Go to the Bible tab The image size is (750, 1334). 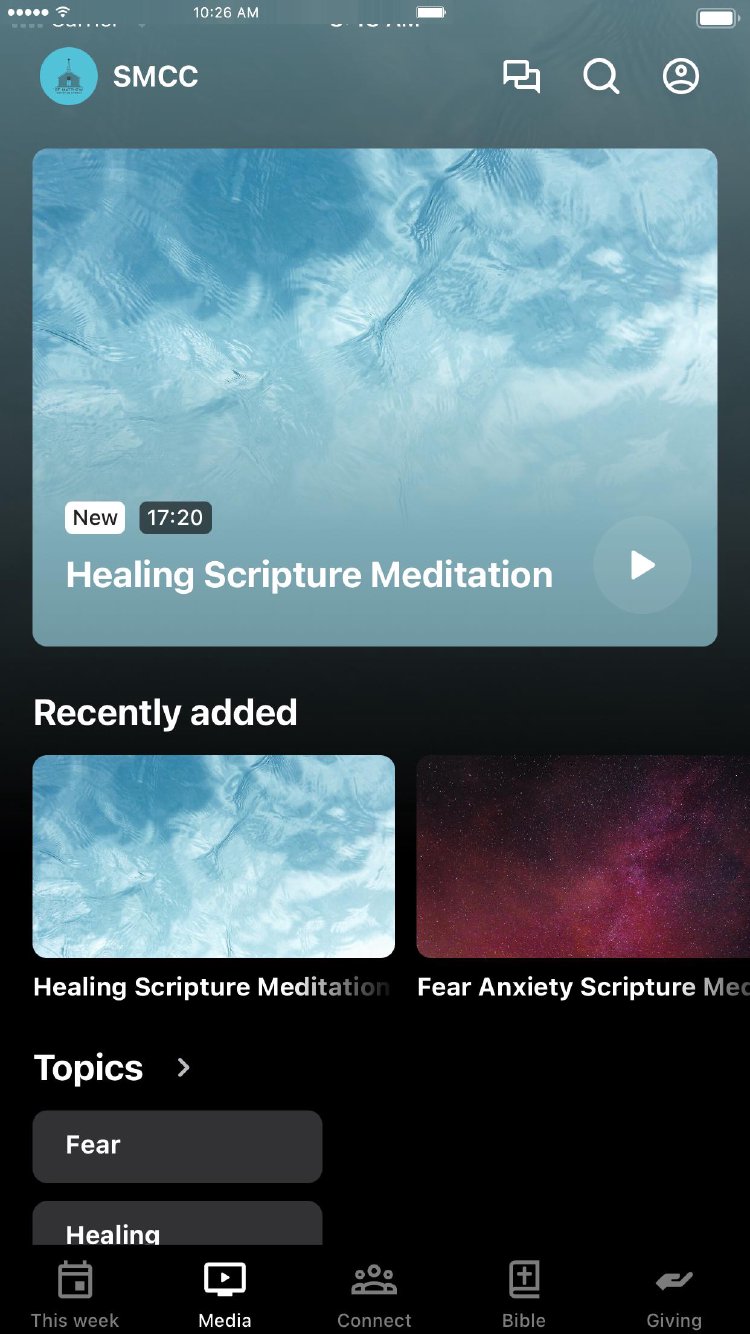click(524, 1294)
